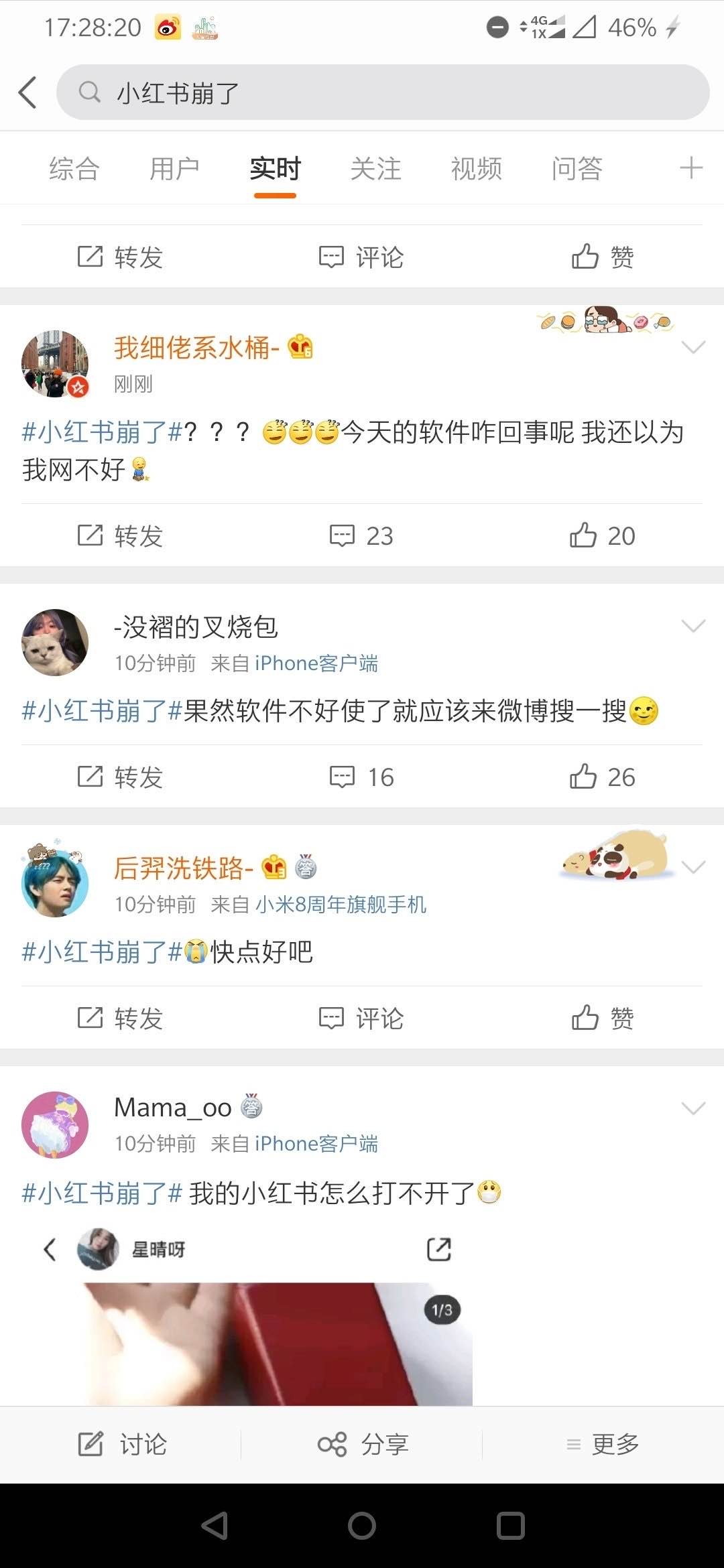Repost 我细佬系水桶-'s post
724x1568 pixels.
click(x=121, y=536)
